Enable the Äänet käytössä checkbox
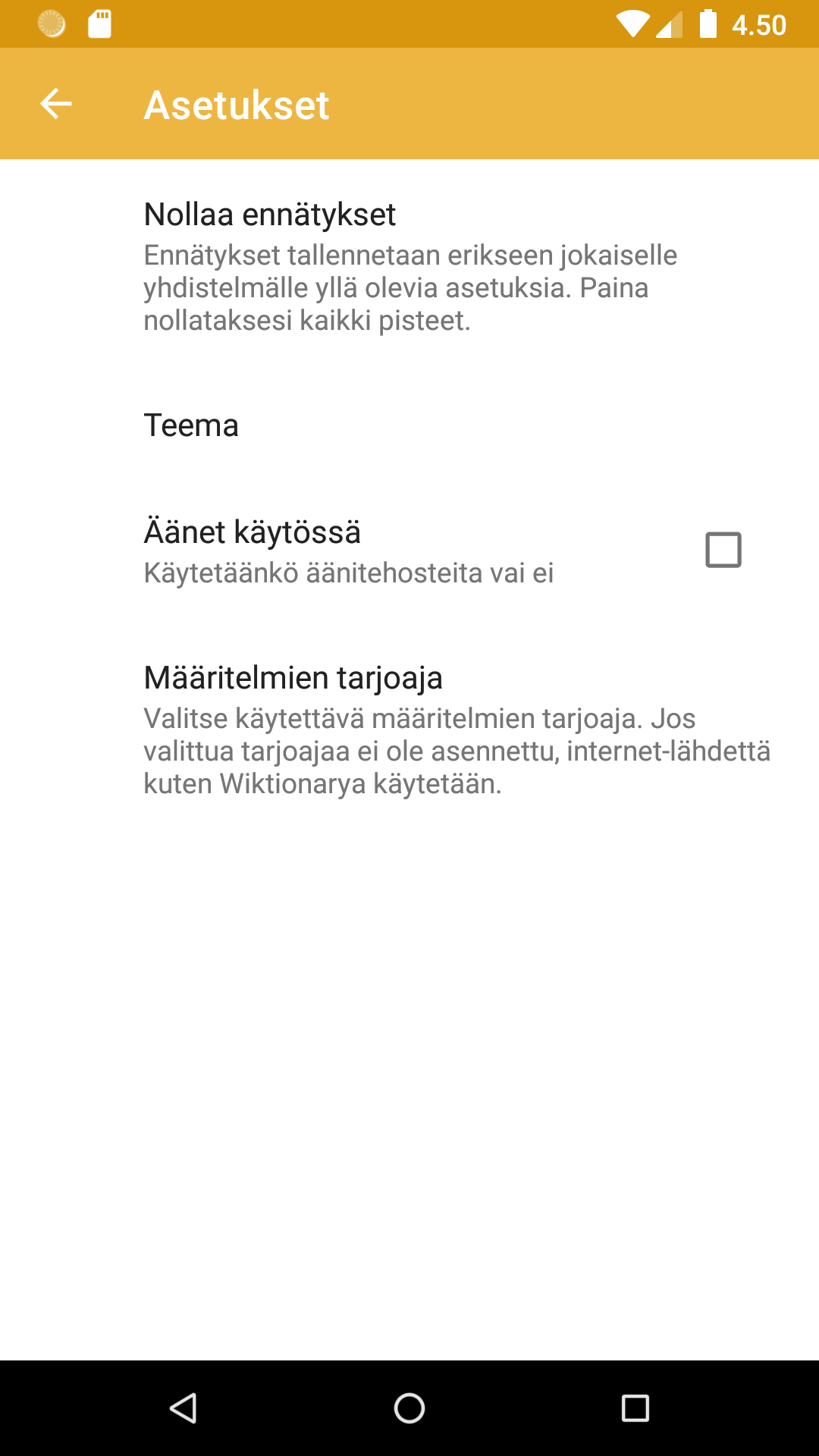Viewport: 819px width, 1456px height. pos(723,550)
